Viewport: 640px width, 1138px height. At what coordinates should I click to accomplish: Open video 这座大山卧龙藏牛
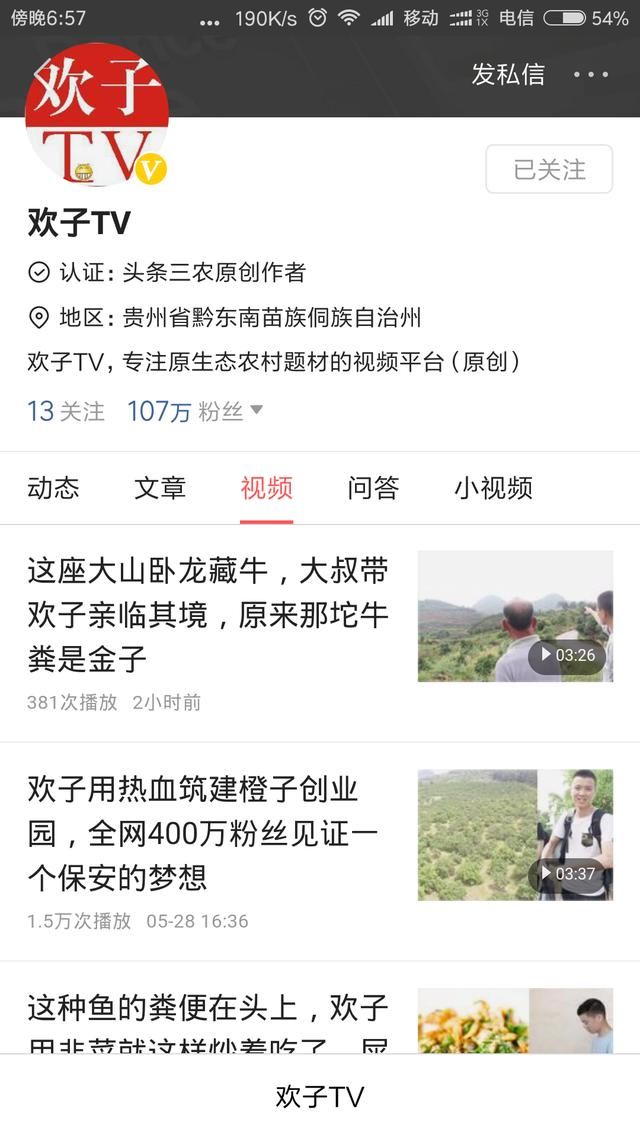click(208, 614)
